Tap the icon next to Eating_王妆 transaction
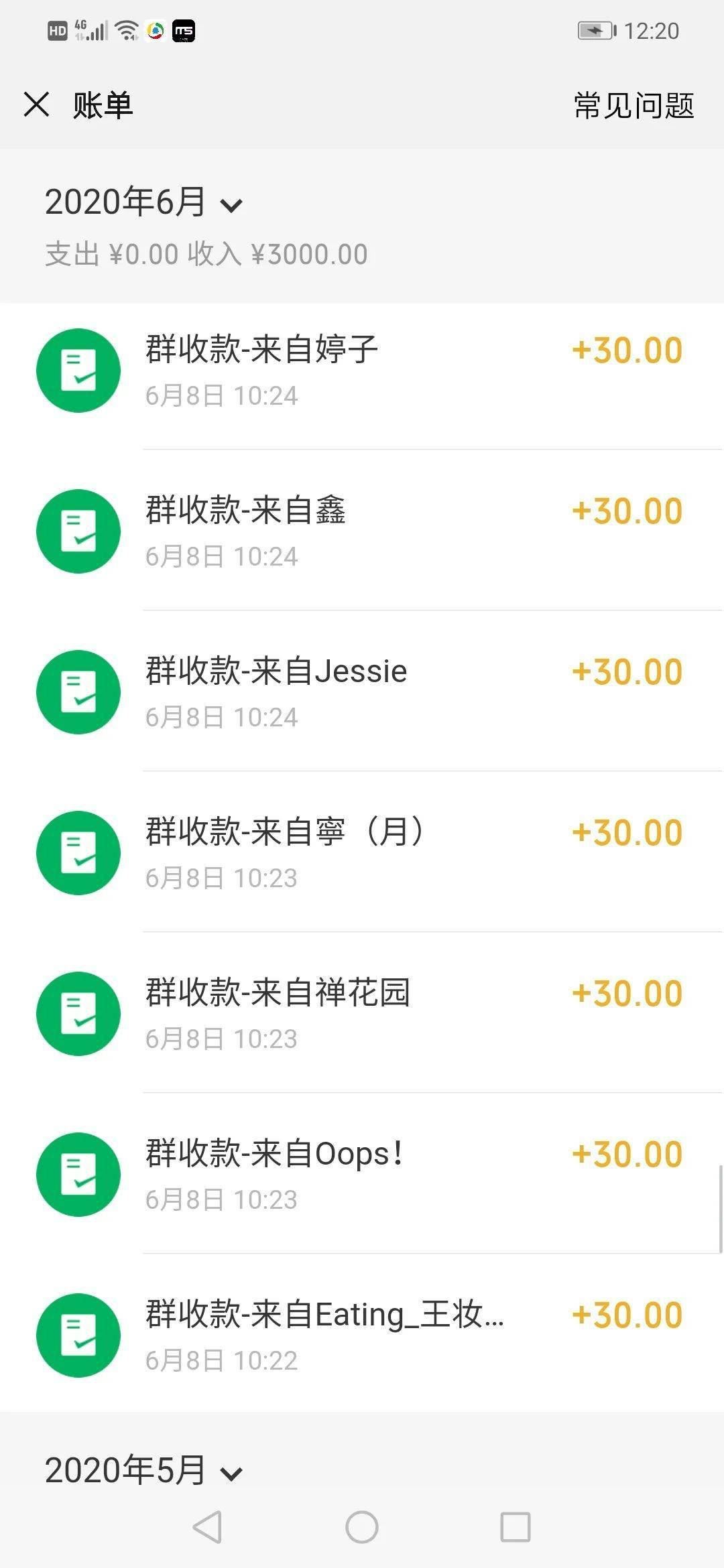Image resolution: width=724 pixels, height=1568 pixels. (x=78, y=1335)
